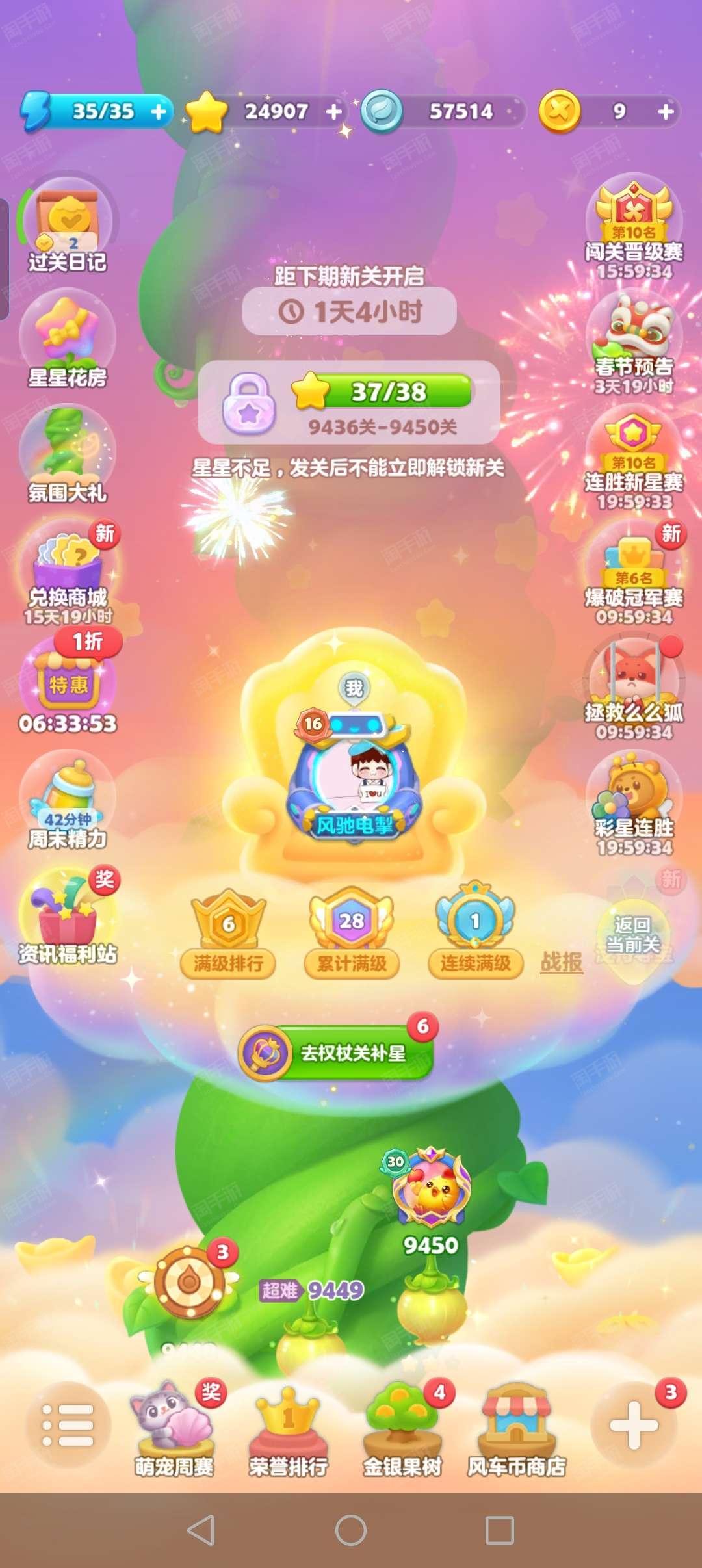This screenshot has height=1568, width=702.
Task: Tap the system back button
Action: (201, 1530)
